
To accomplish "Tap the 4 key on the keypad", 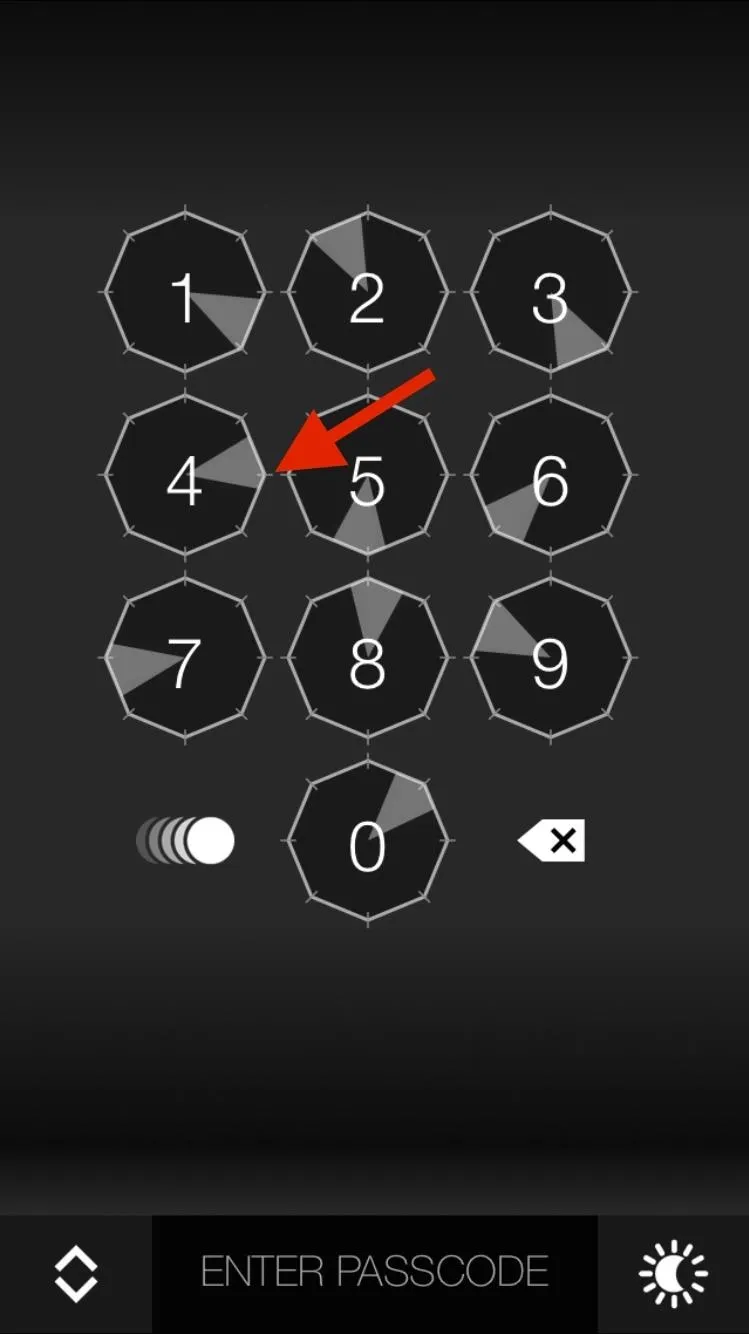I will tap(185, 475).
